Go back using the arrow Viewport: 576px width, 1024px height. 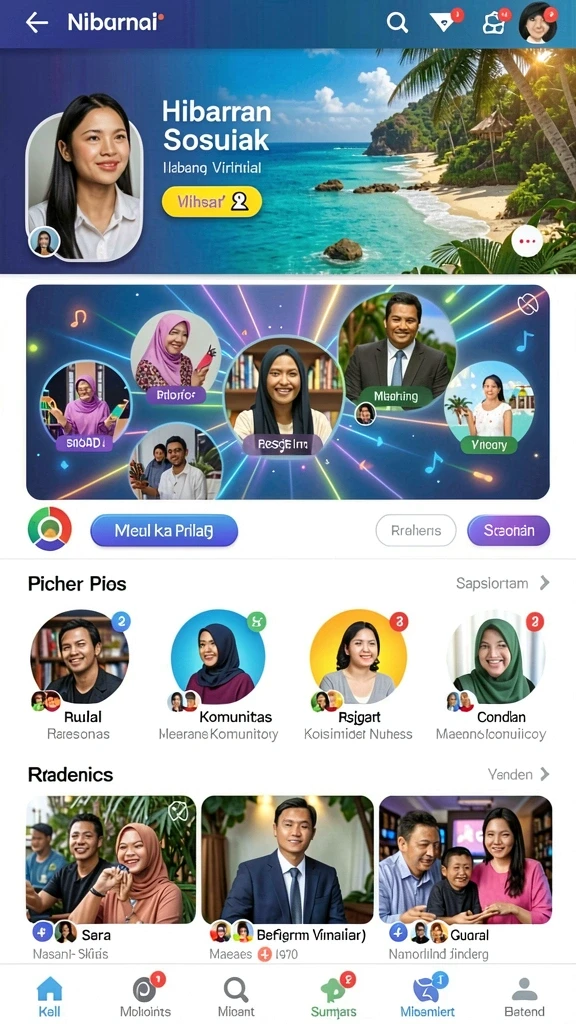pos(37,23)
